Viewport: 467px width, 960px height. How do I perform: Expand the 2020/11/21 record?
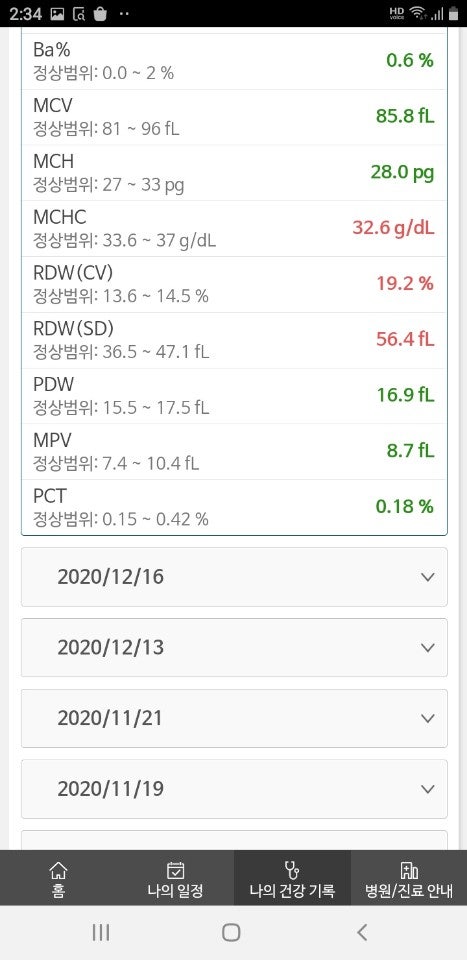(234, 718)
